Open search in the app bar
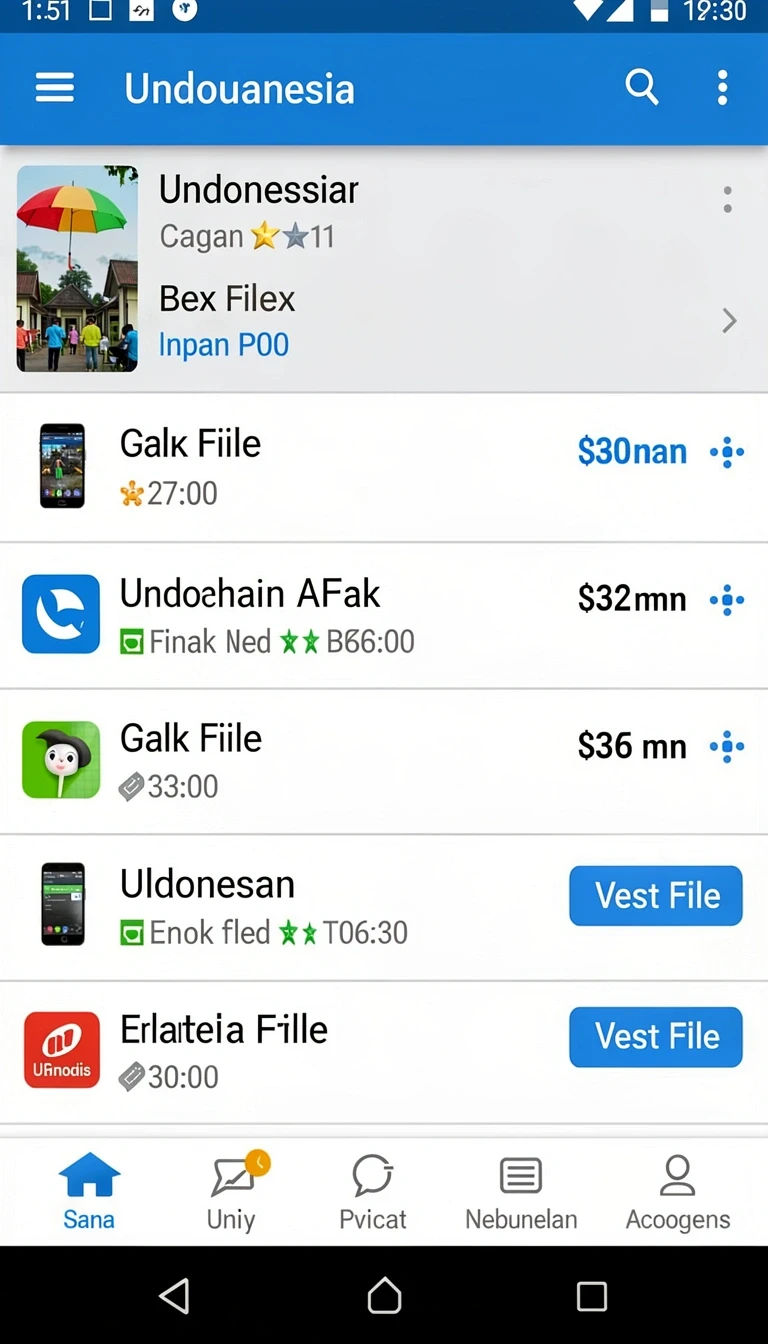 (642, 88)
